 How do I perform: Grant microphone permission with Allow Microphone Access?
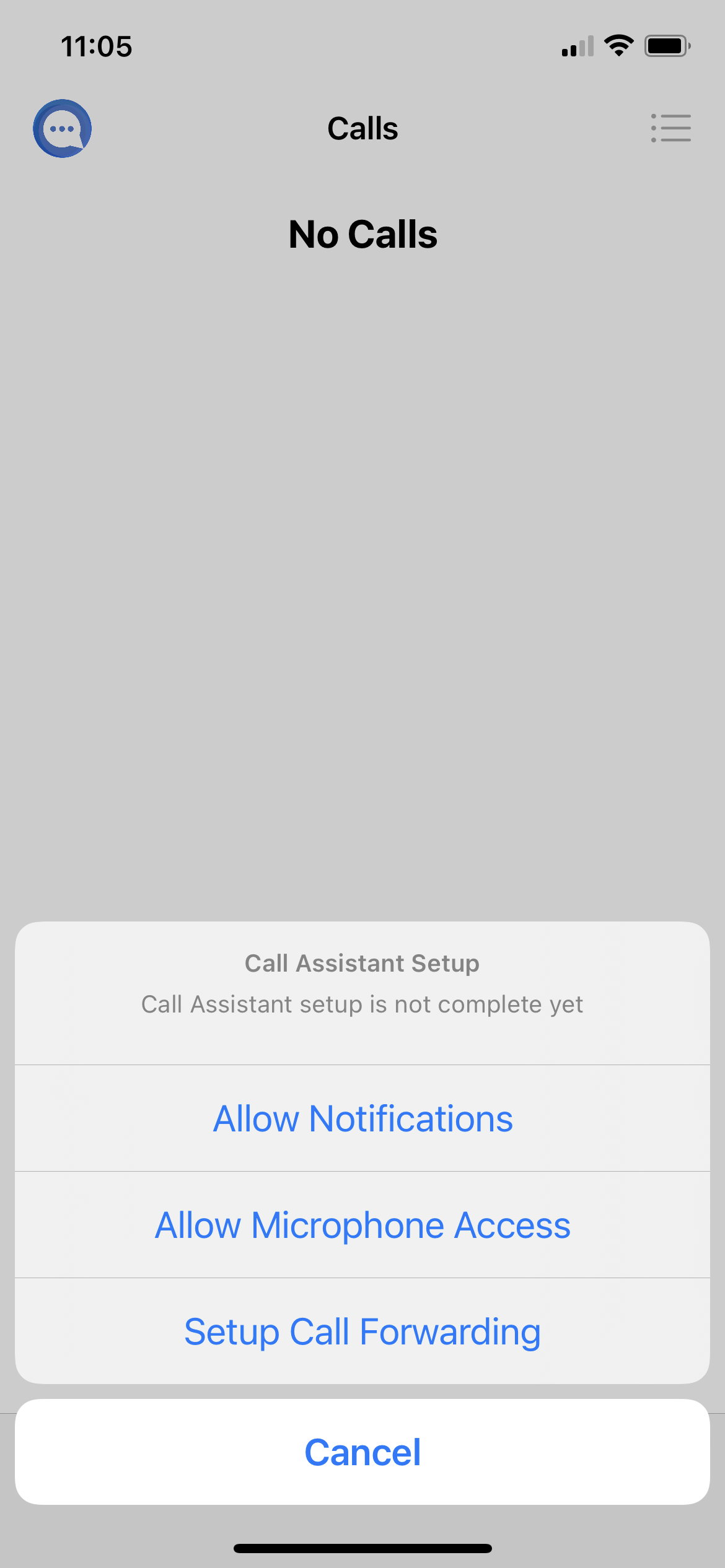(362, 1224)
